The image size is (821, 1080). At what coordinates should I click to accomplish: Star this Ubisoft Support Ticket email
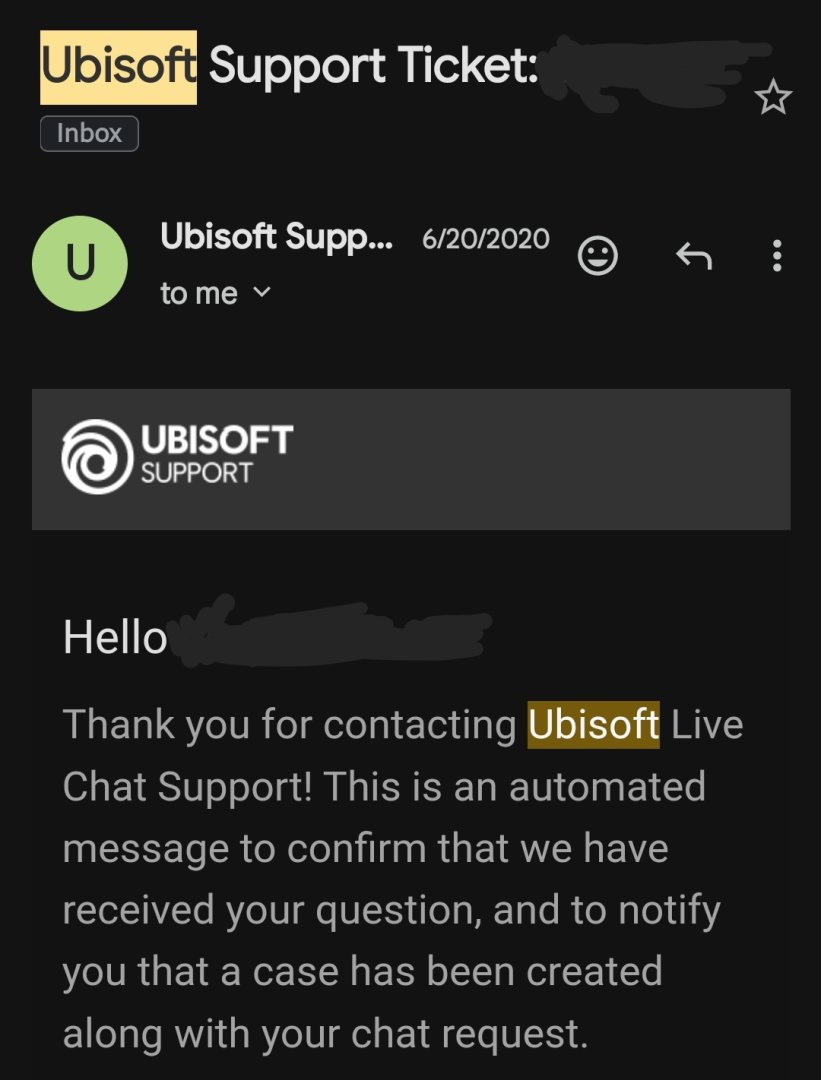coord(773,97)
